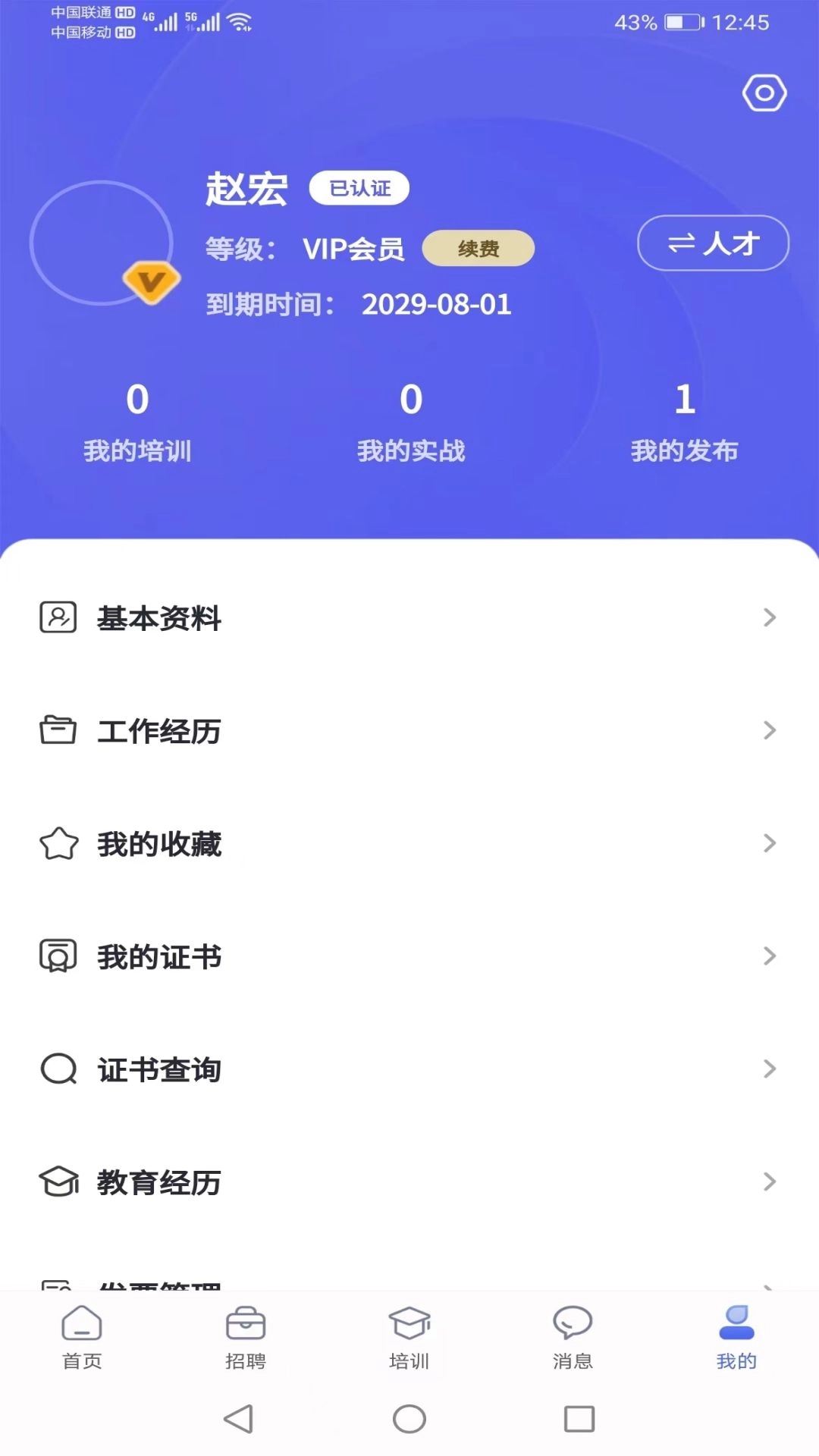Expand the 我的收藏 row chevron

pyautogui.click(x=769, y=842)
